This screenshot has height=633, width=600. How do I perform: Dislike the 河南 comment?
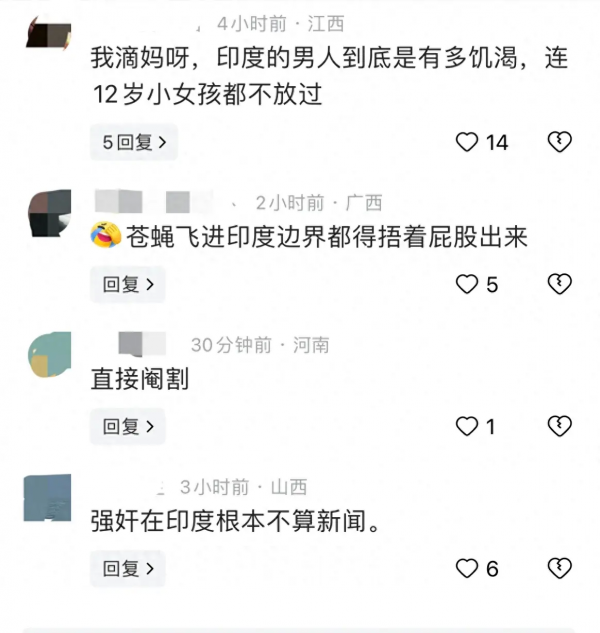(x=560, y=427)
